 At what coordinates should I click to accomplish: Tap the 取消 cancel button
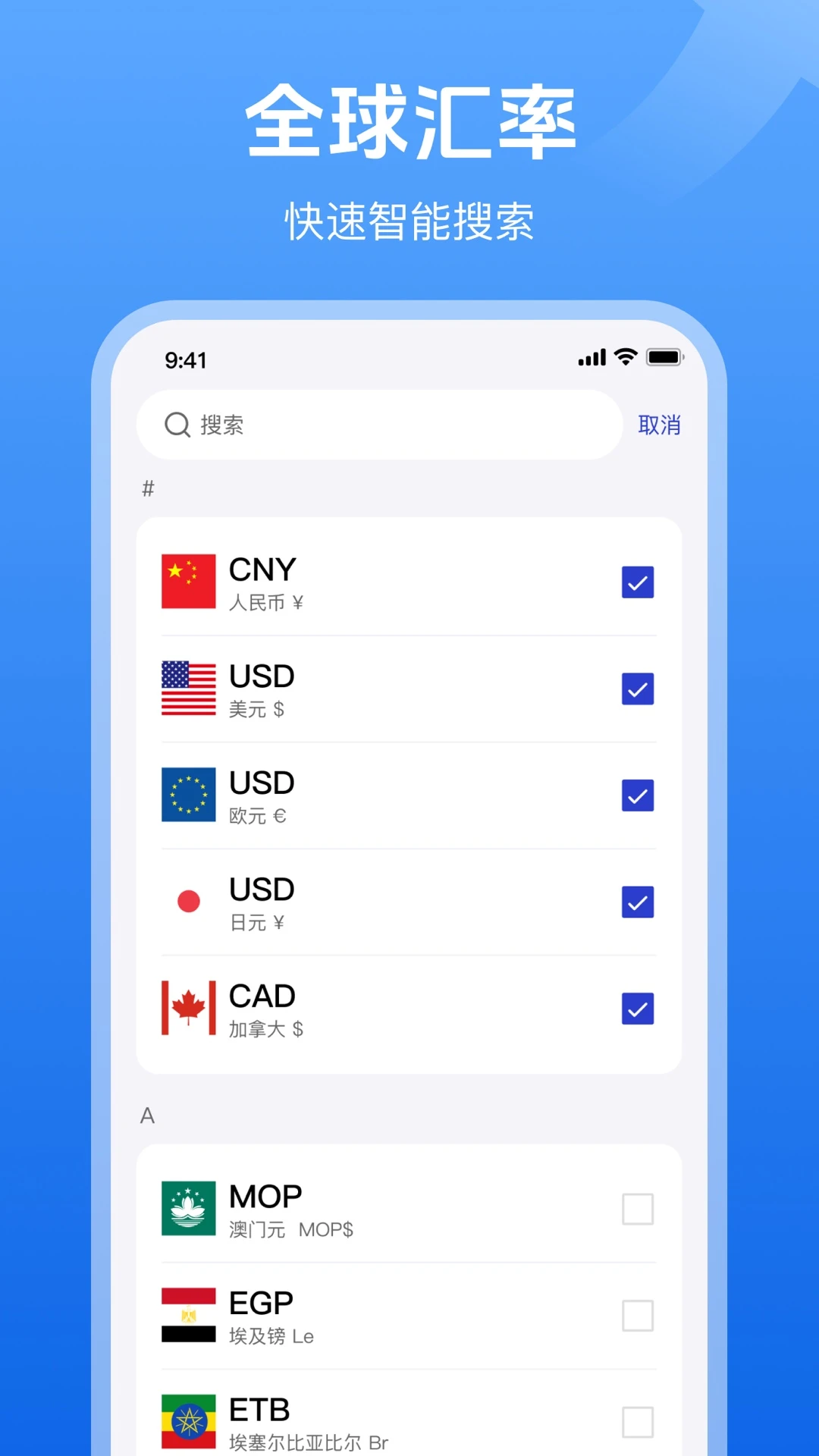pos(659,425)
